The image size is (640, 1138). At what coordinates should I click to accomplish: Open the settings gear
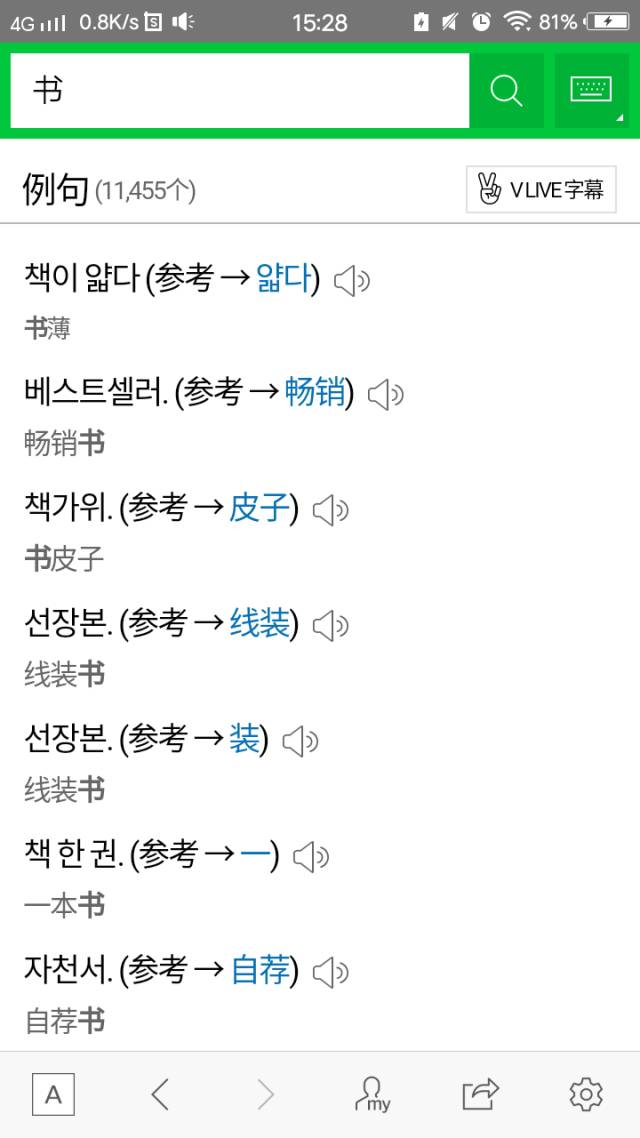tap(586, 1095)
